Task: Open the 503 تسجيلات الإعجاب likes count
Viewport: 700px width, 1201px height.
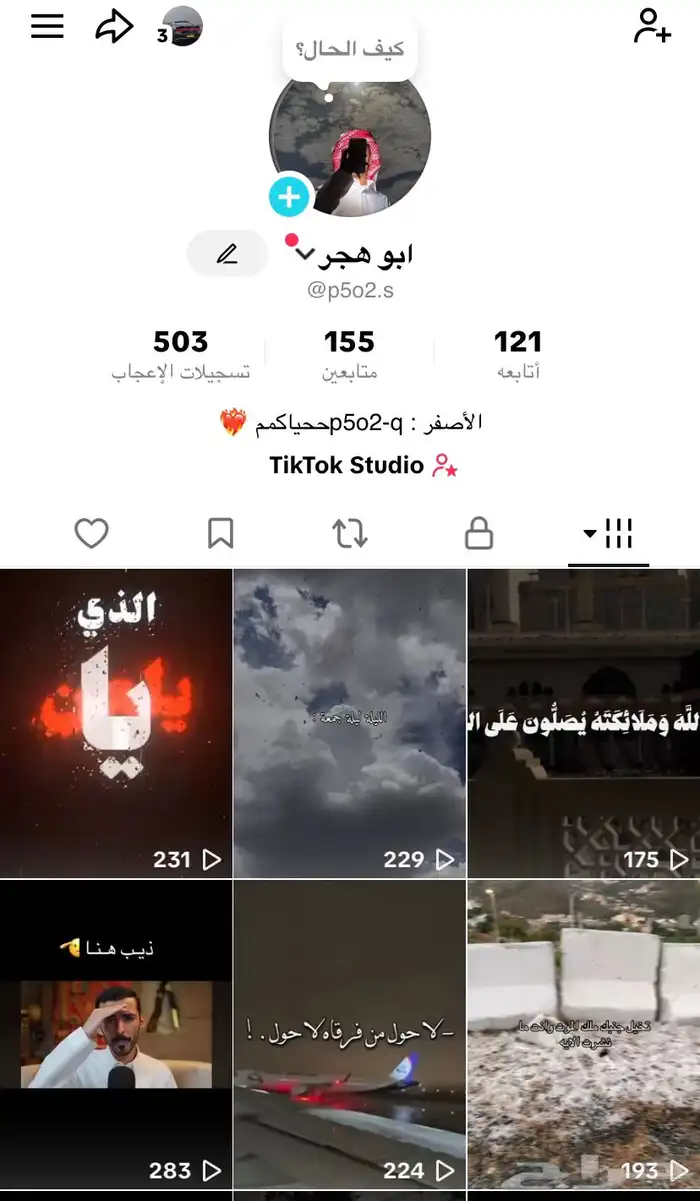Action: [180, 355]
